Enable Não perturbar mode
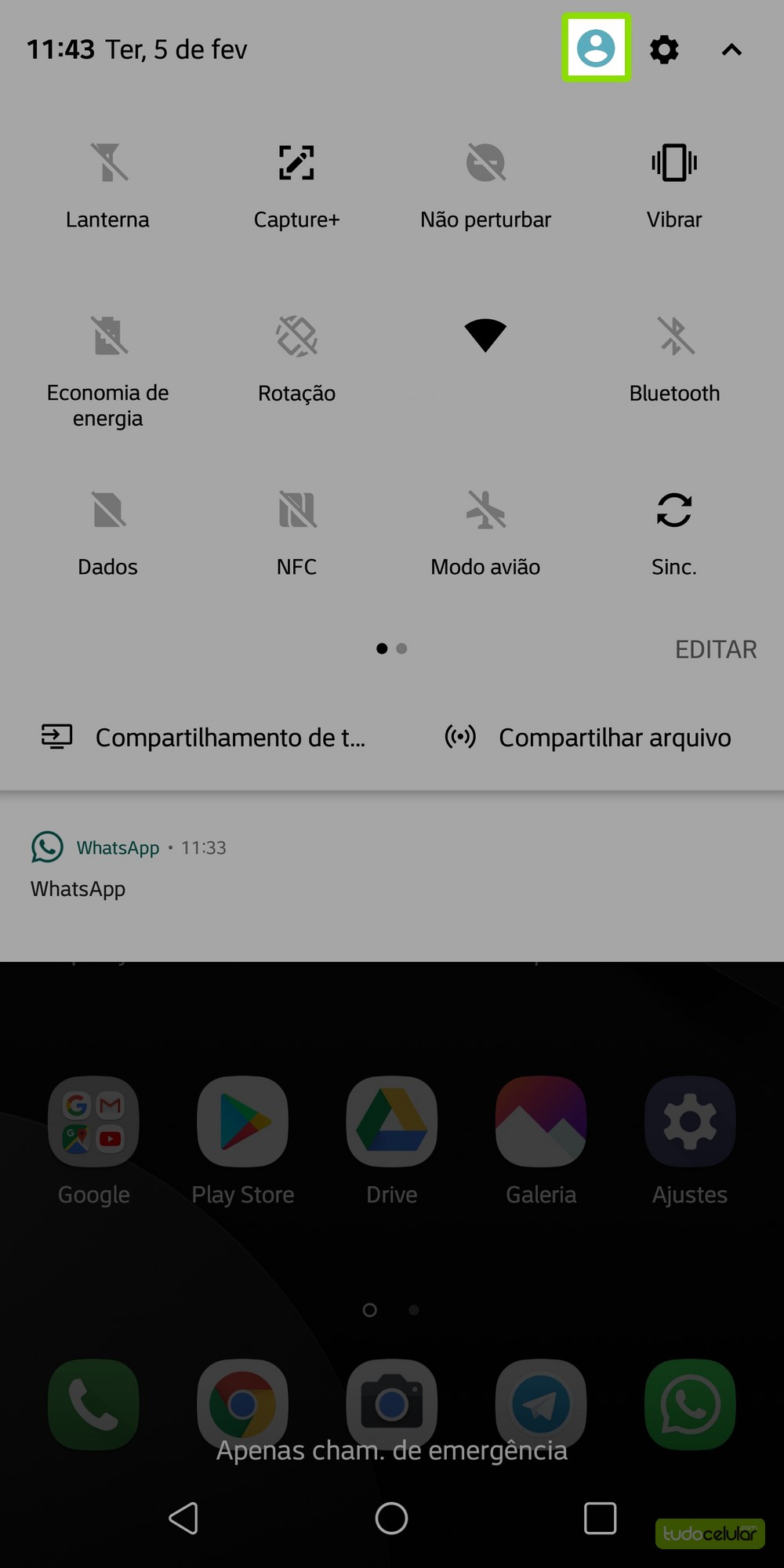784x1568 pixels. coord(485,163)
